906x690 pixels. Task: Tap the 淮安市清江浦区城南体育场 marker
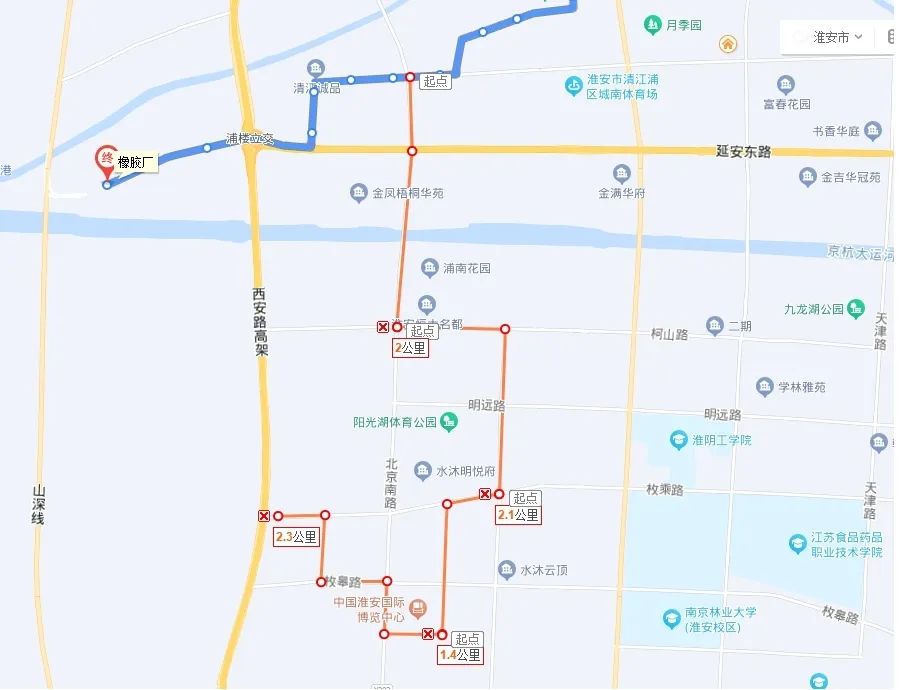[572, 86]
